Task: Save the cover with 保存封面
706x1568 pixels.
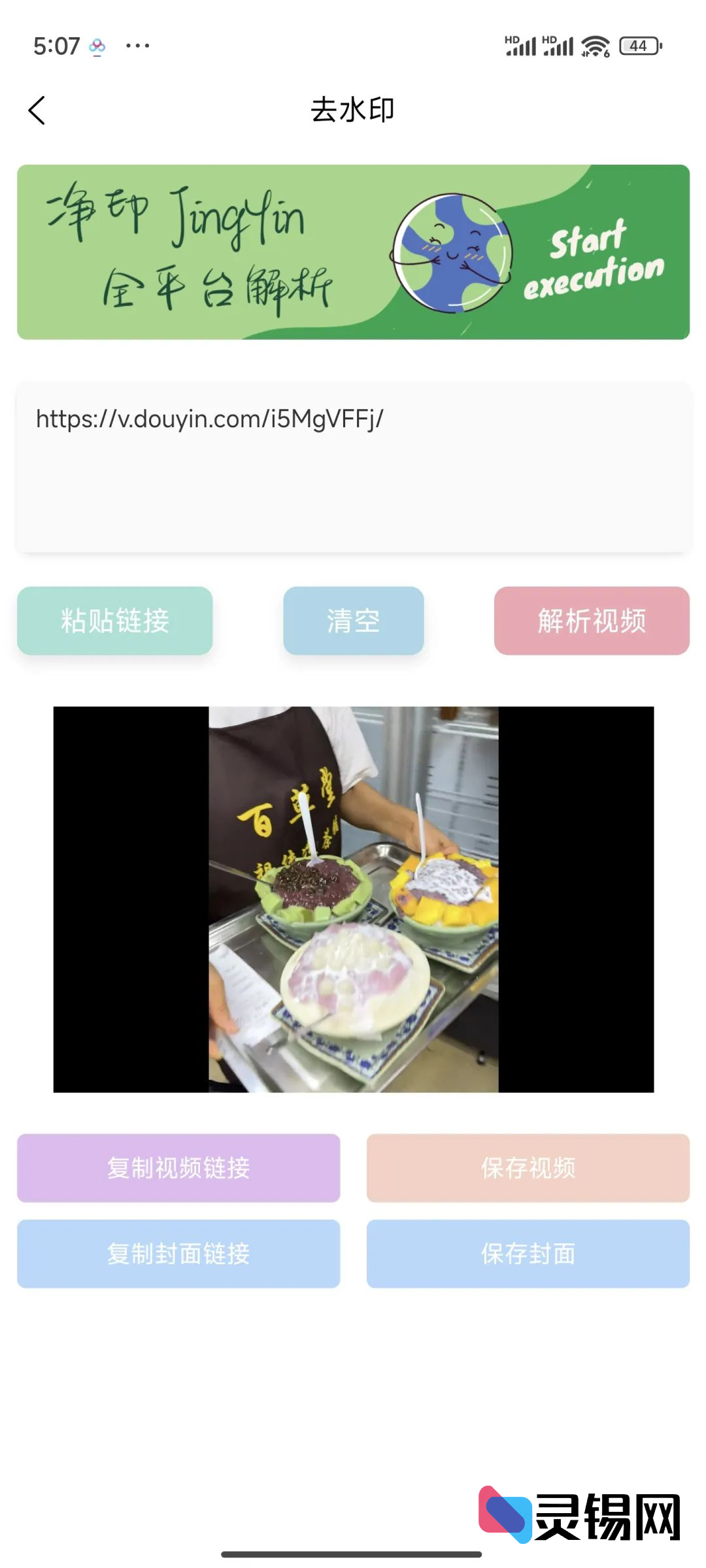Action: [528, 1254]
